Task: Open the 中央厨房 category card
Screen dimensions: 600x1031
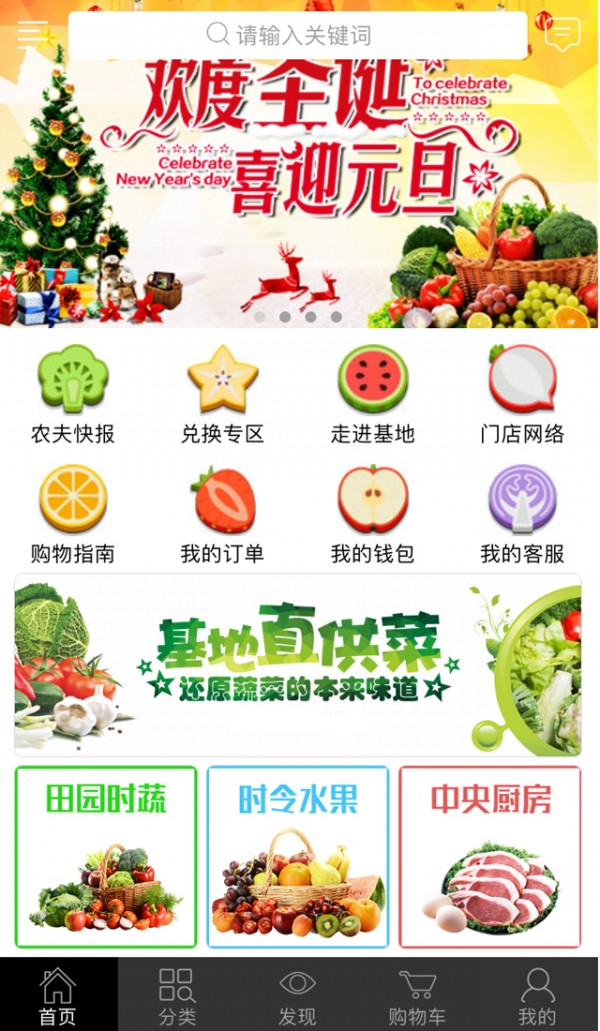Action: click(490, 857)
